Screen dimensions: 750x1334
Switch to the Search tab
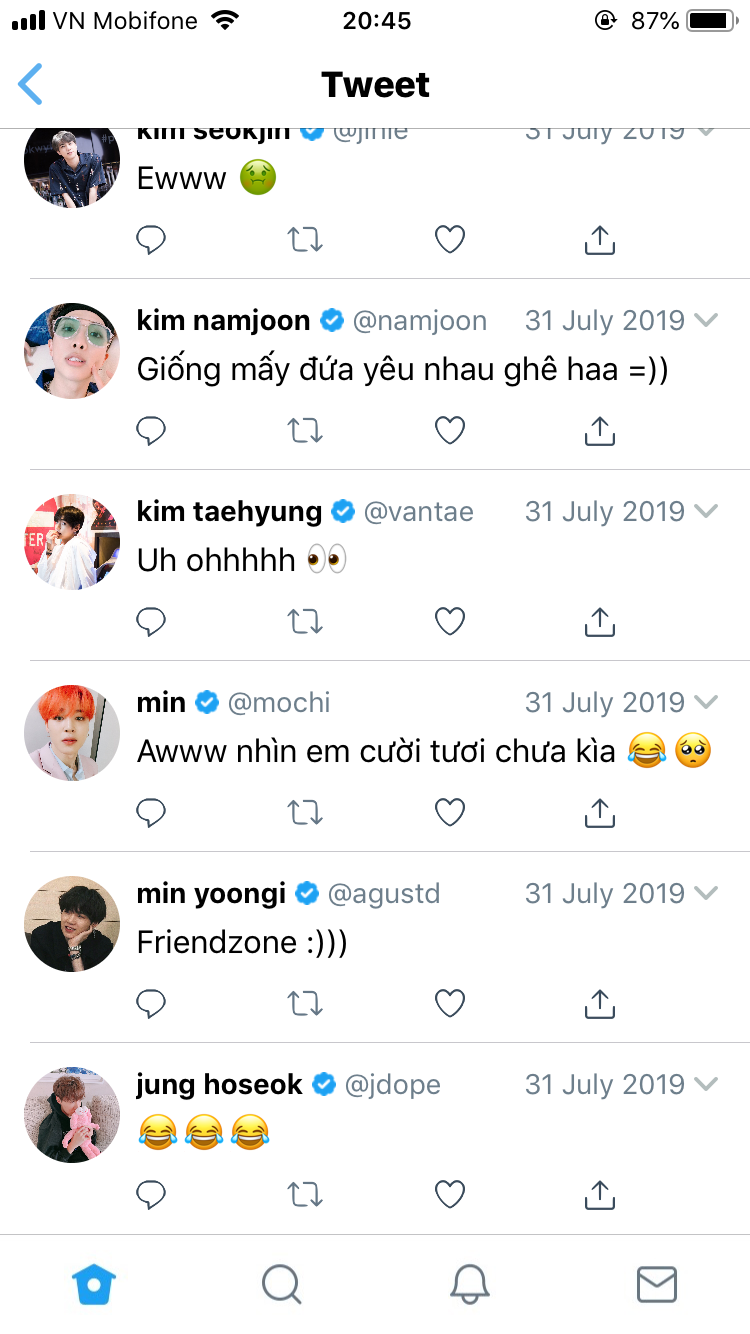pos(282,1284)
